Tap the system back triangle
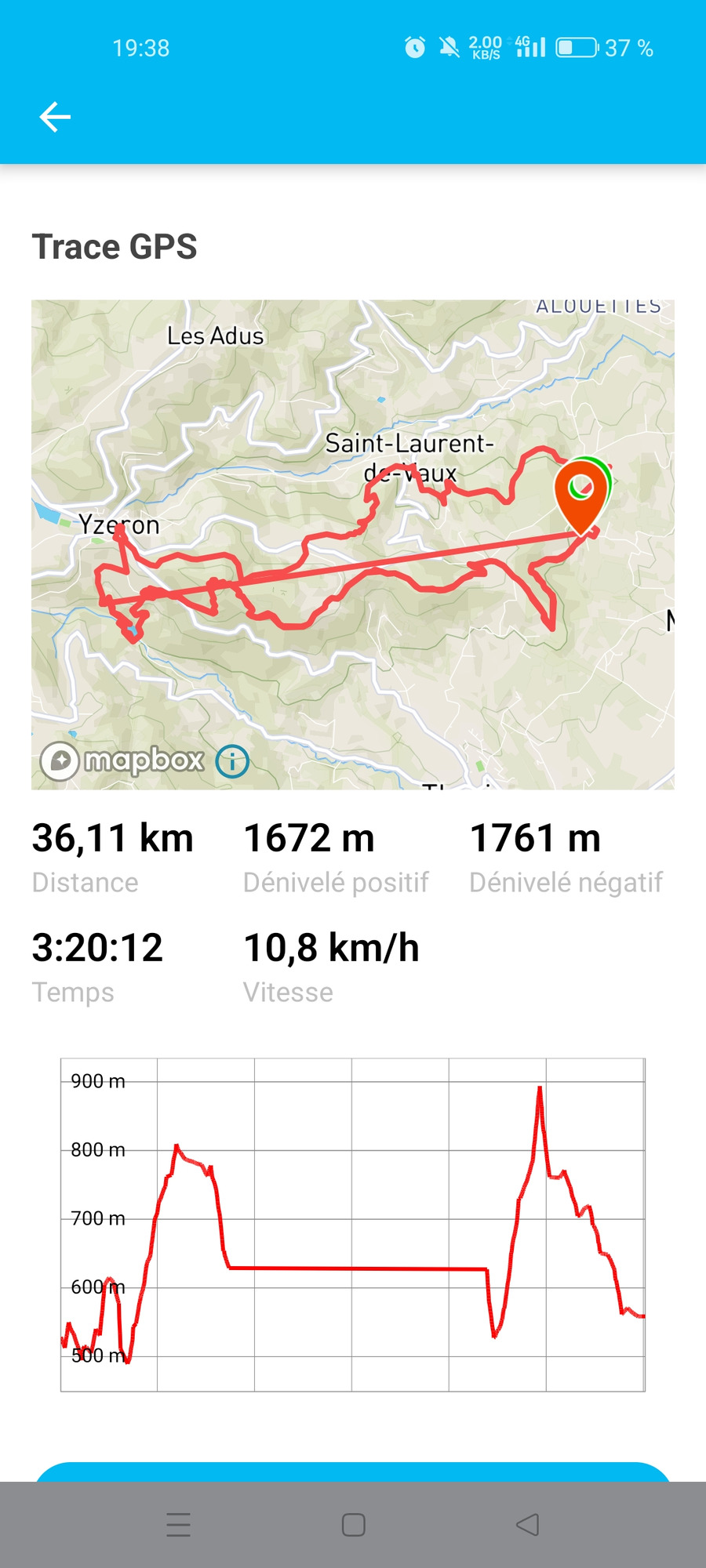Image resolution: width=706 pixels, height=1568 pixels. click(x=527, y=1524)
